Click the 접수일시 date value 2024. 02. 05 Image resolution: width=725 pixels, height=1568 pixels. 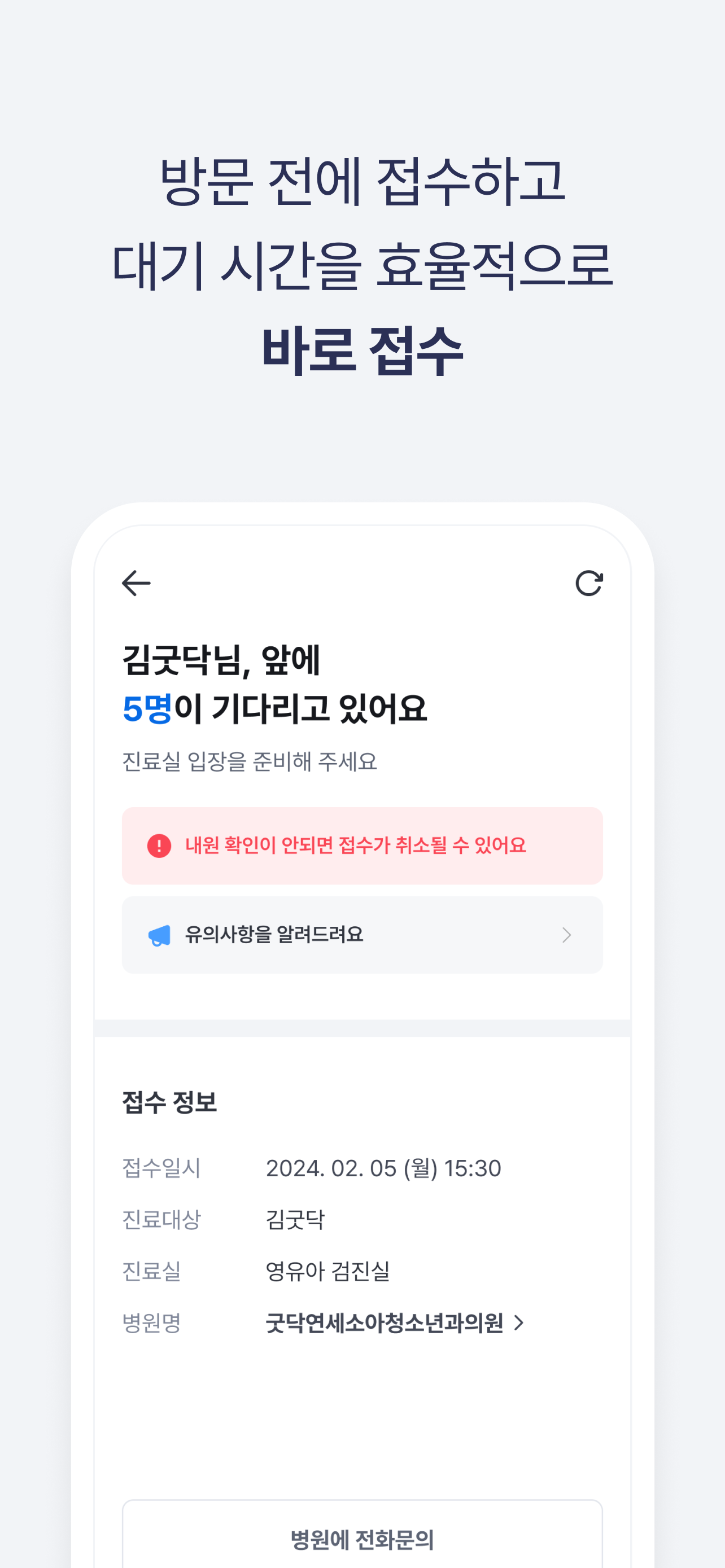383,1168
